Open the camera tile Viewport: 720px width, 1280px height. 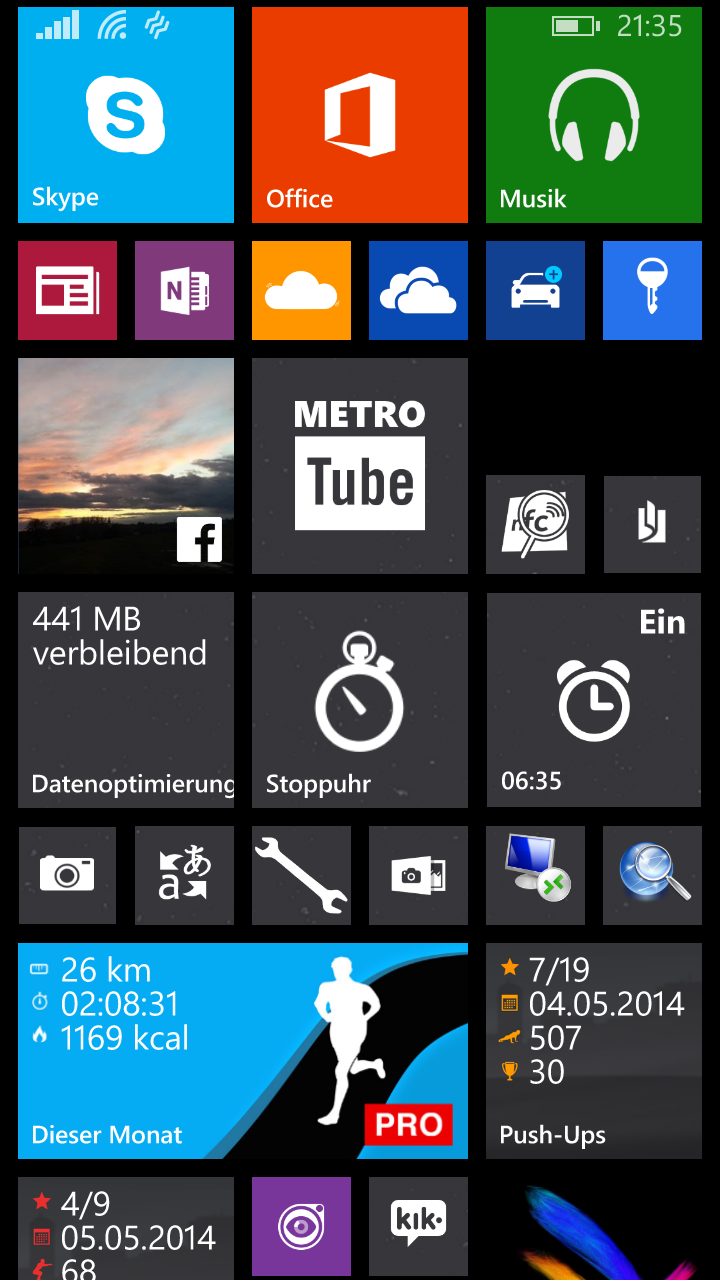67,875
